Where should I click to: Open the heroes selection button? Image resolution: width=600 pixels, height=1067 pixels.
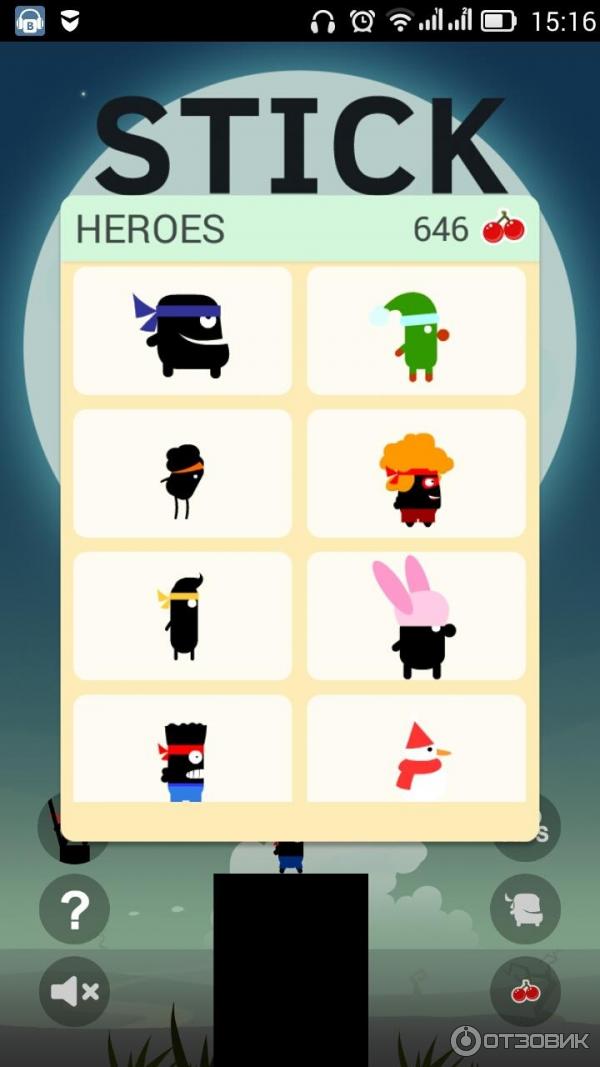[x=525, y=909]
